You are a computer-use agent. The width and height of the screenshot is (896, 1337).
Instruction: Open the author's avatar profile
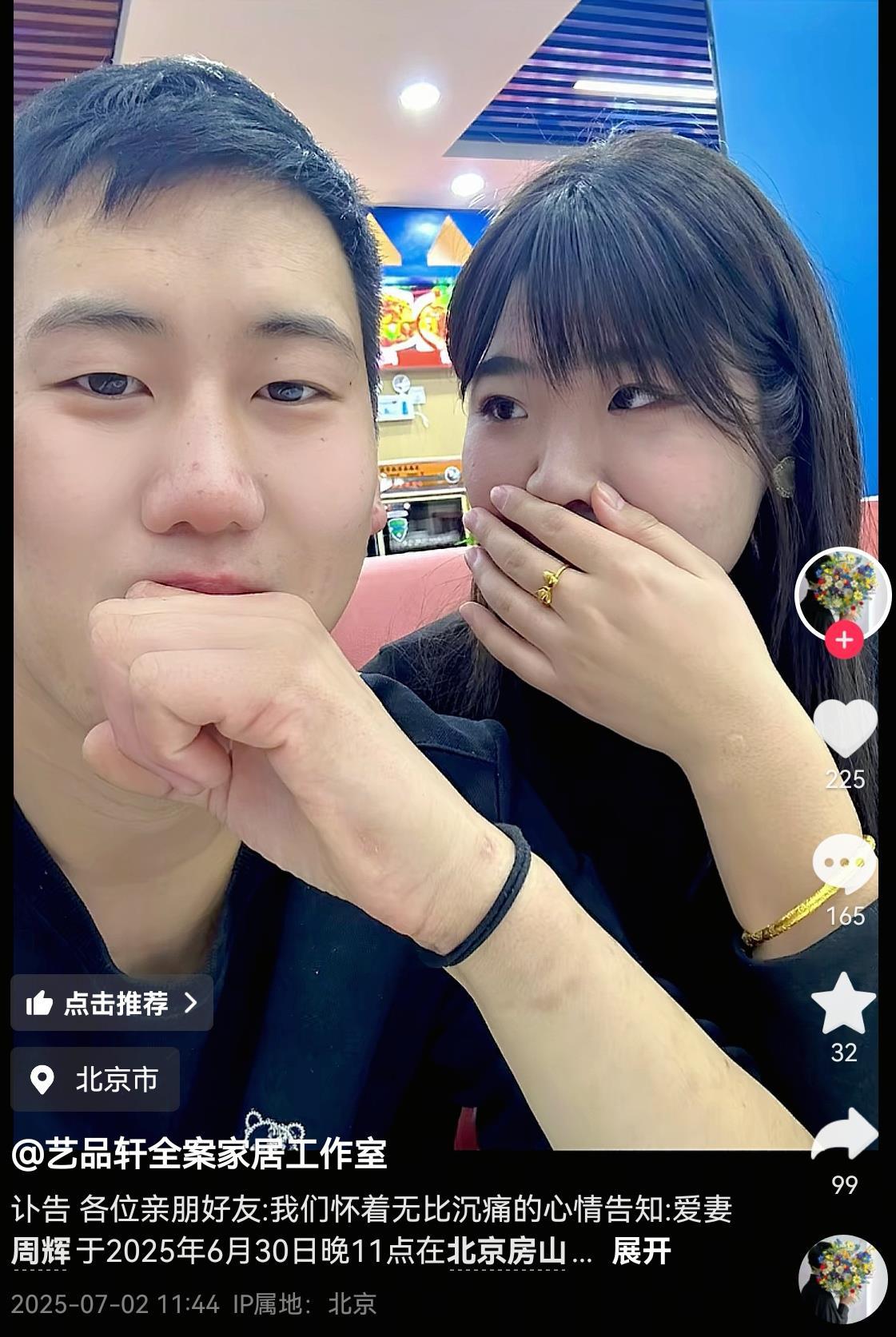(843, 594)
